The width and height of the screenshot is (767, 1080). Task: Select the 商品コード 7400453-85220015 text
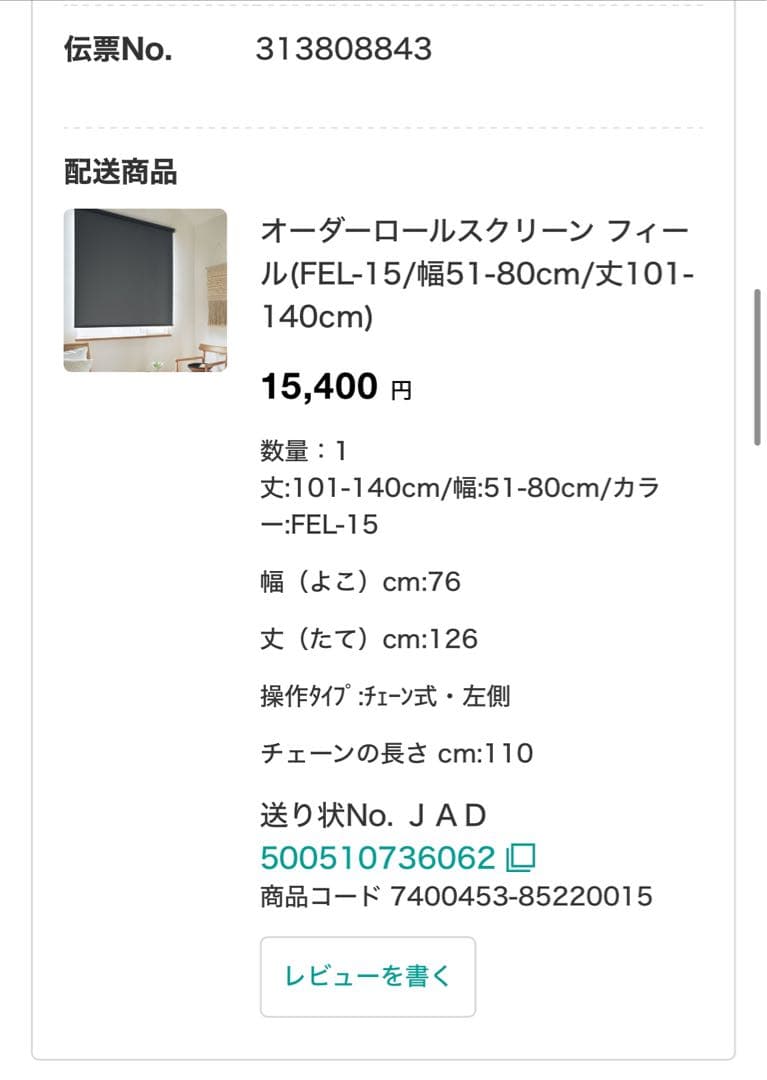pyautogui.click(x=455, y=895)
